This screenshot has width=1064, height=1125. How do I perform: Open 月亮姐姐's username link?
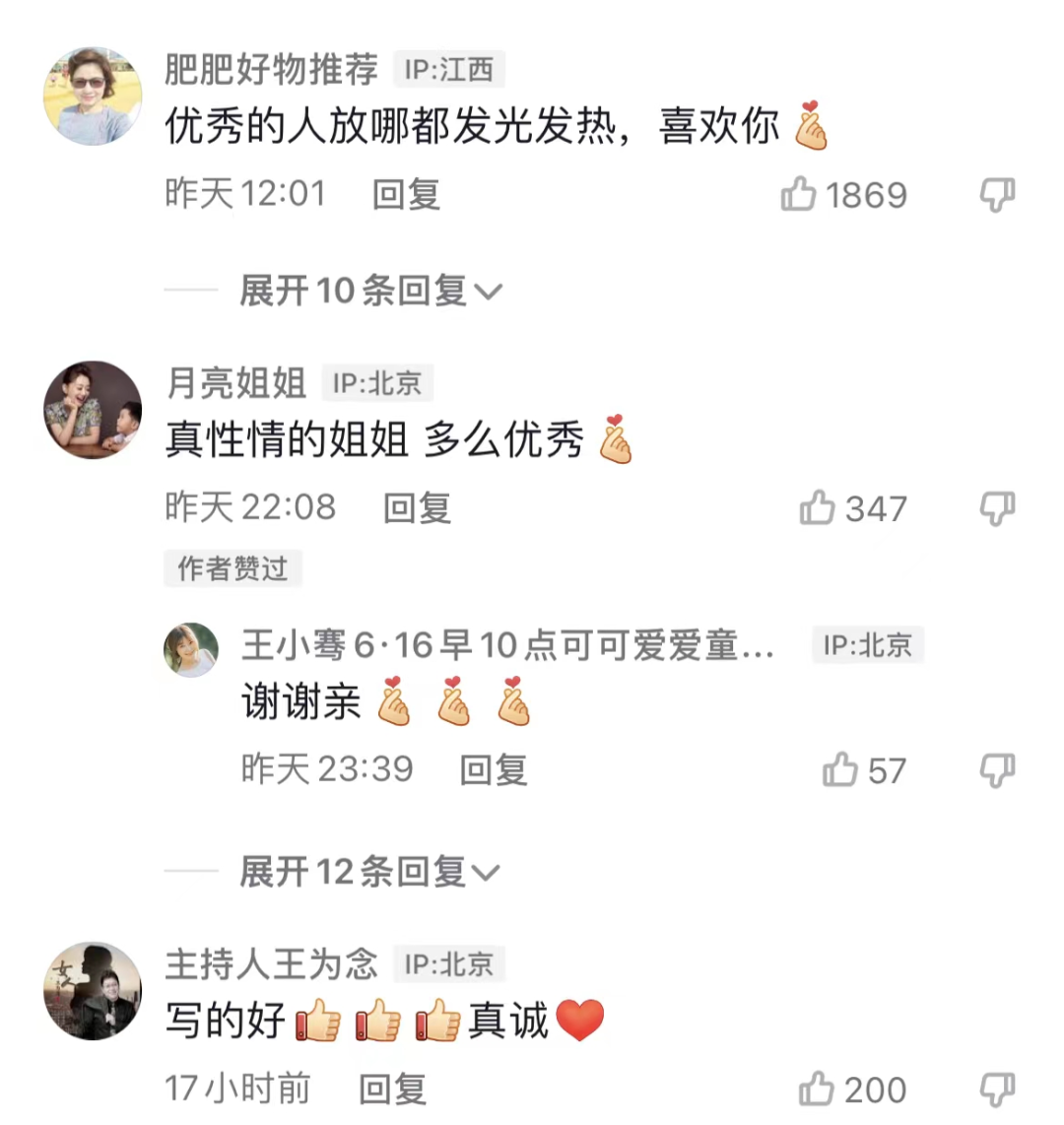pyautogui.click(x=236, y=382)
